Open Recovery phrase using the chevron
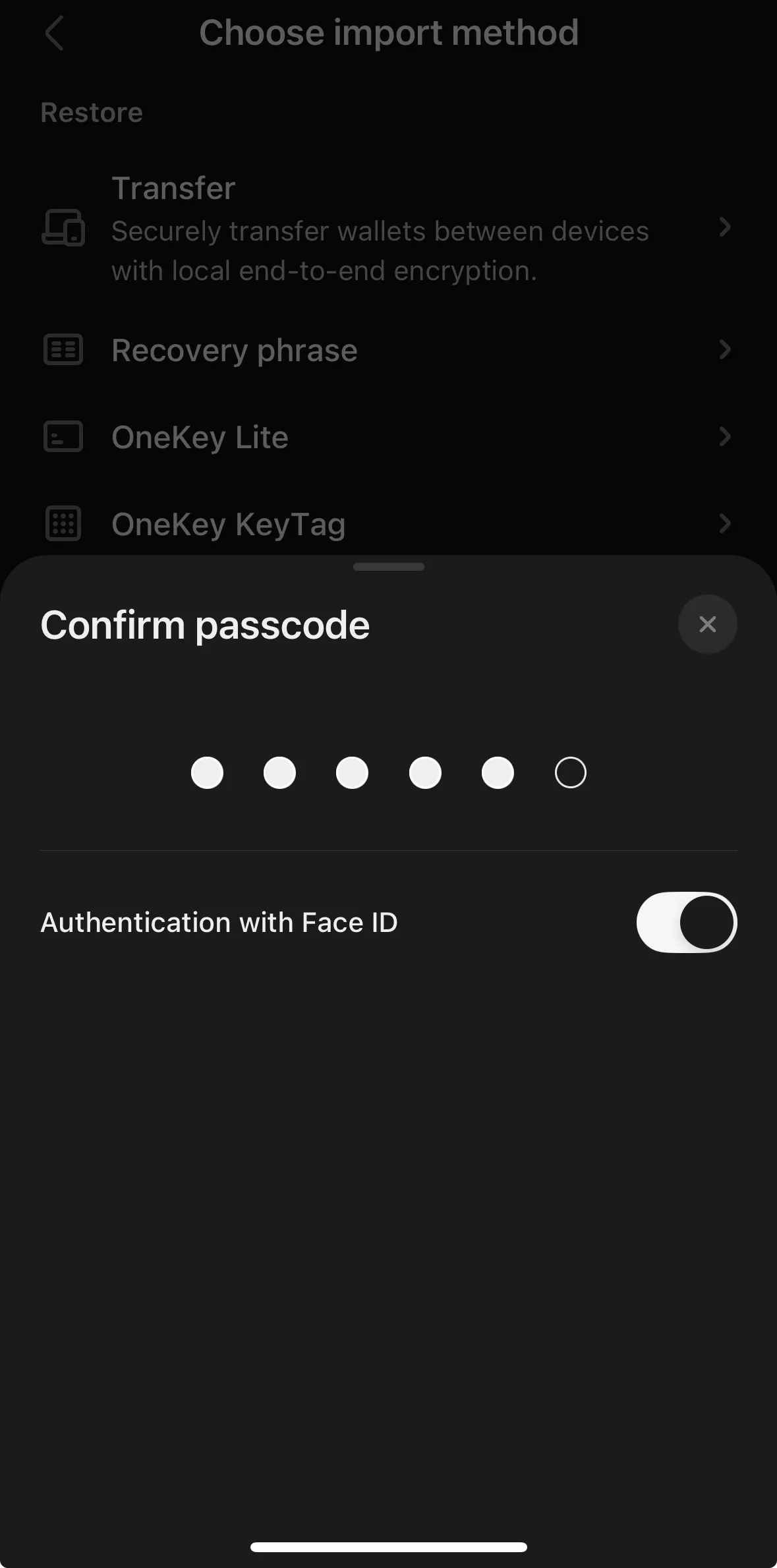The height and width of the screenshot is (1568, 777). [x=726, y=350]
